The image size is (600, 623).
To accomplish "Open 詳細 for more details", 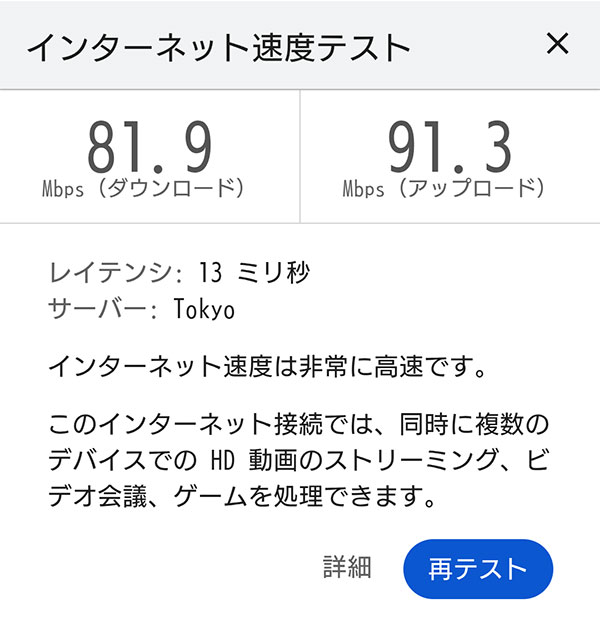I will (x=347, y=568).
